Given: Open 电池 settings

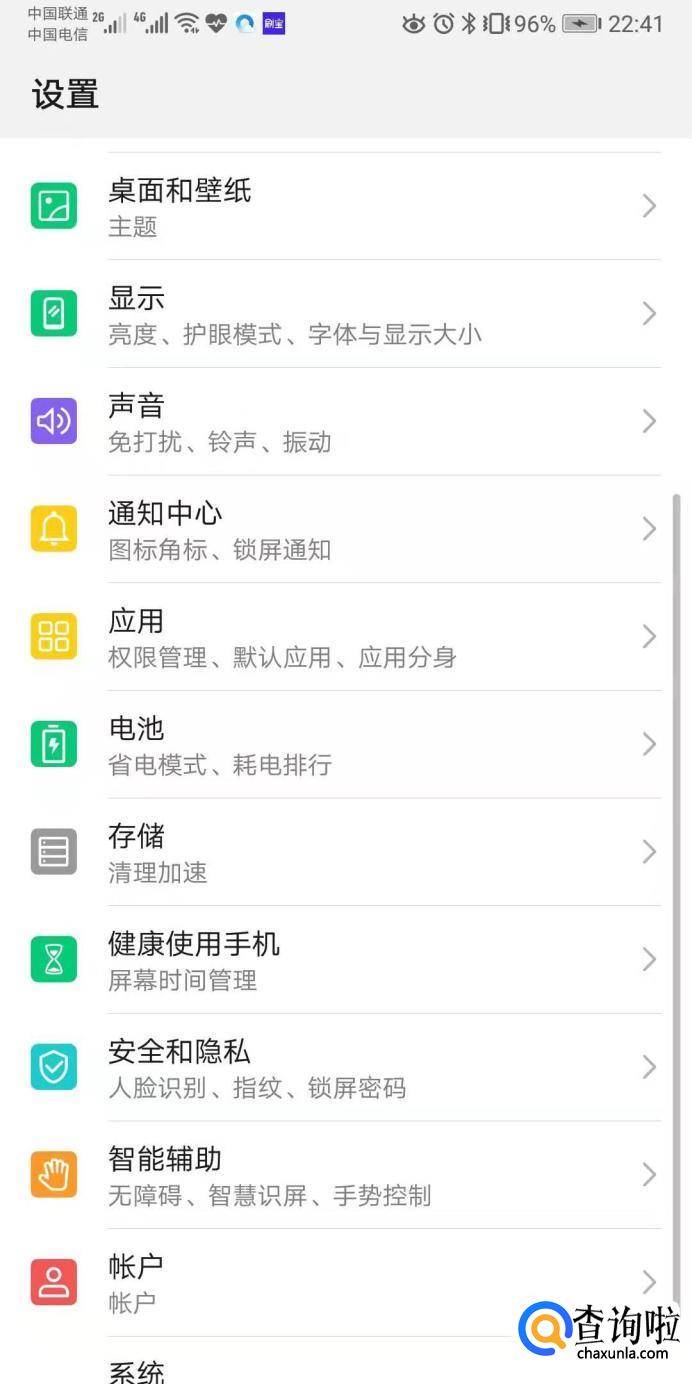Looking at the screenshot, I should point(345,745).
